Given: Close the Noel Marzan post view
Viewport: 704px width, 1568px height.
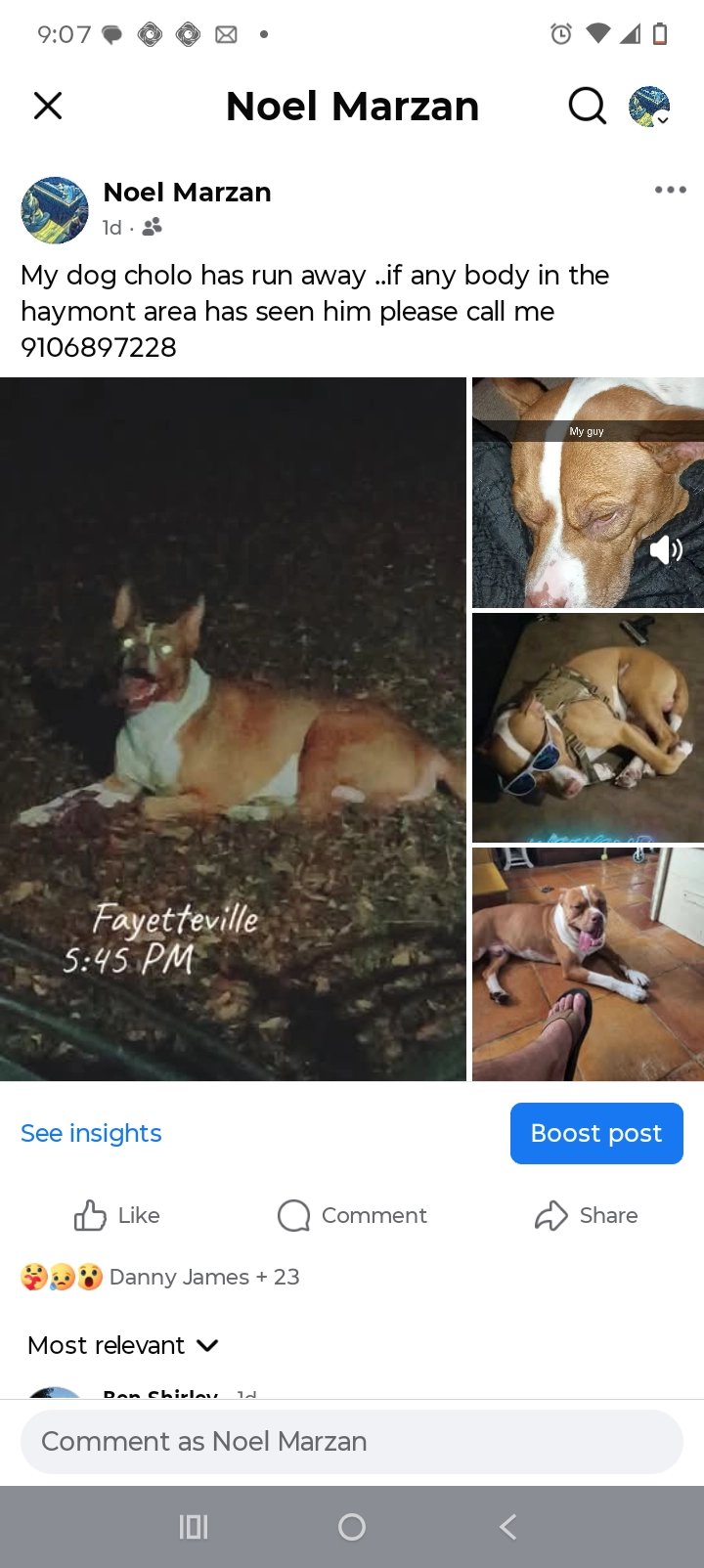Looking at the screenshot, I should (48, 106).
